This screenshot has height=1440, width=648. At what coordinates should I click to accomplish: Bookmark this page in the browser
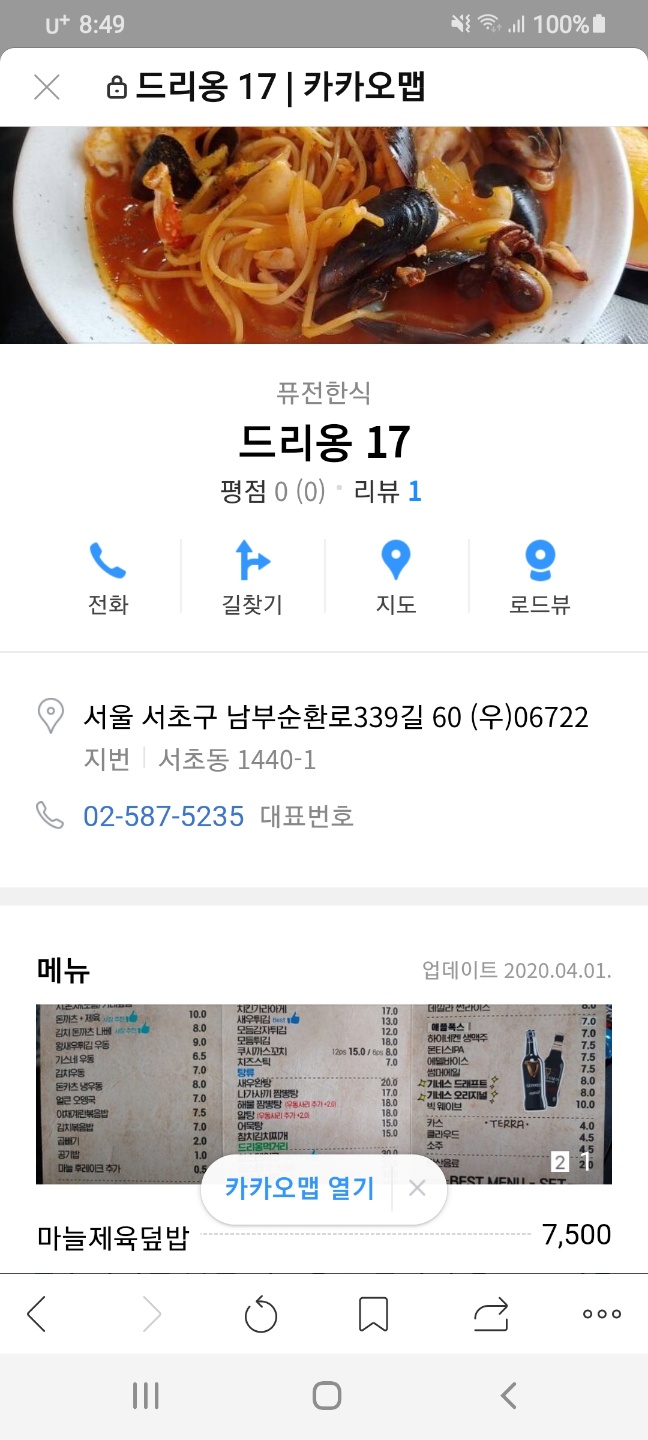pyautogui.click(x=373, y=1314)
